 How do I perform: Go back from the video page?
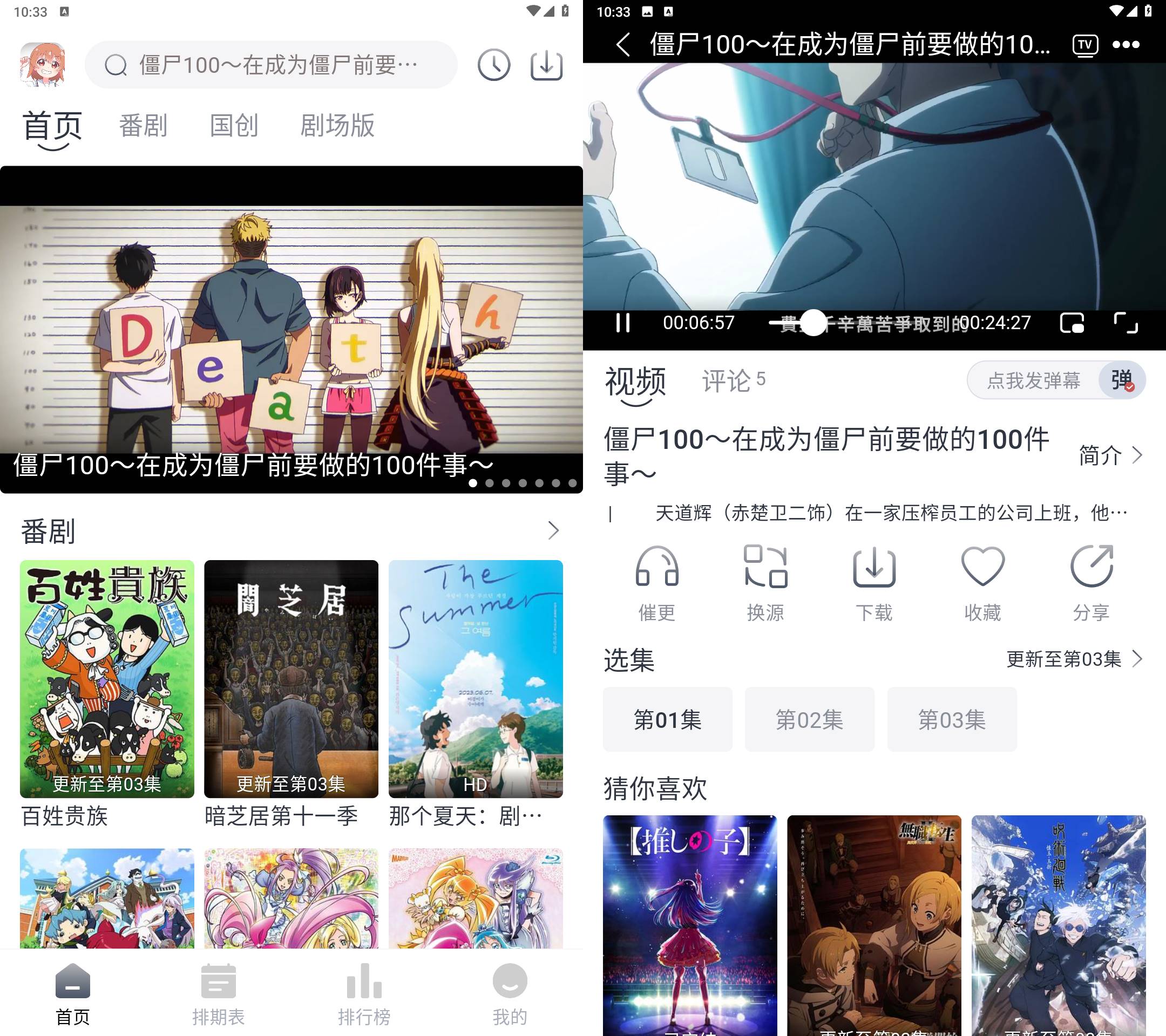[x=623, y=44]
